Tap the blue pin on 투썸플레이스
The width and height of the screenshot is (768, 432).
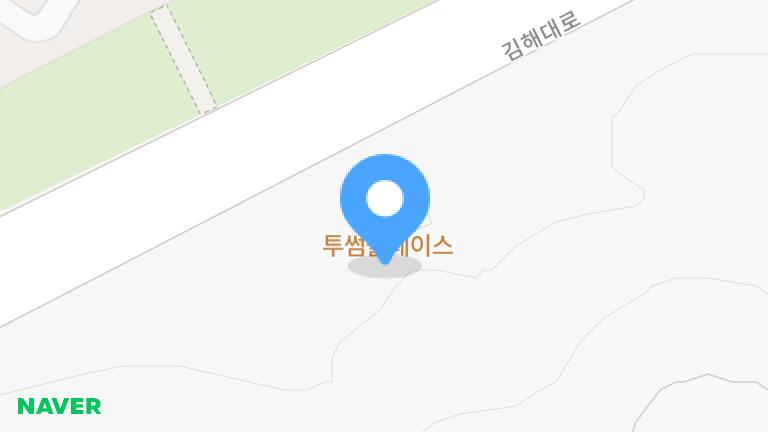(385, 200)
